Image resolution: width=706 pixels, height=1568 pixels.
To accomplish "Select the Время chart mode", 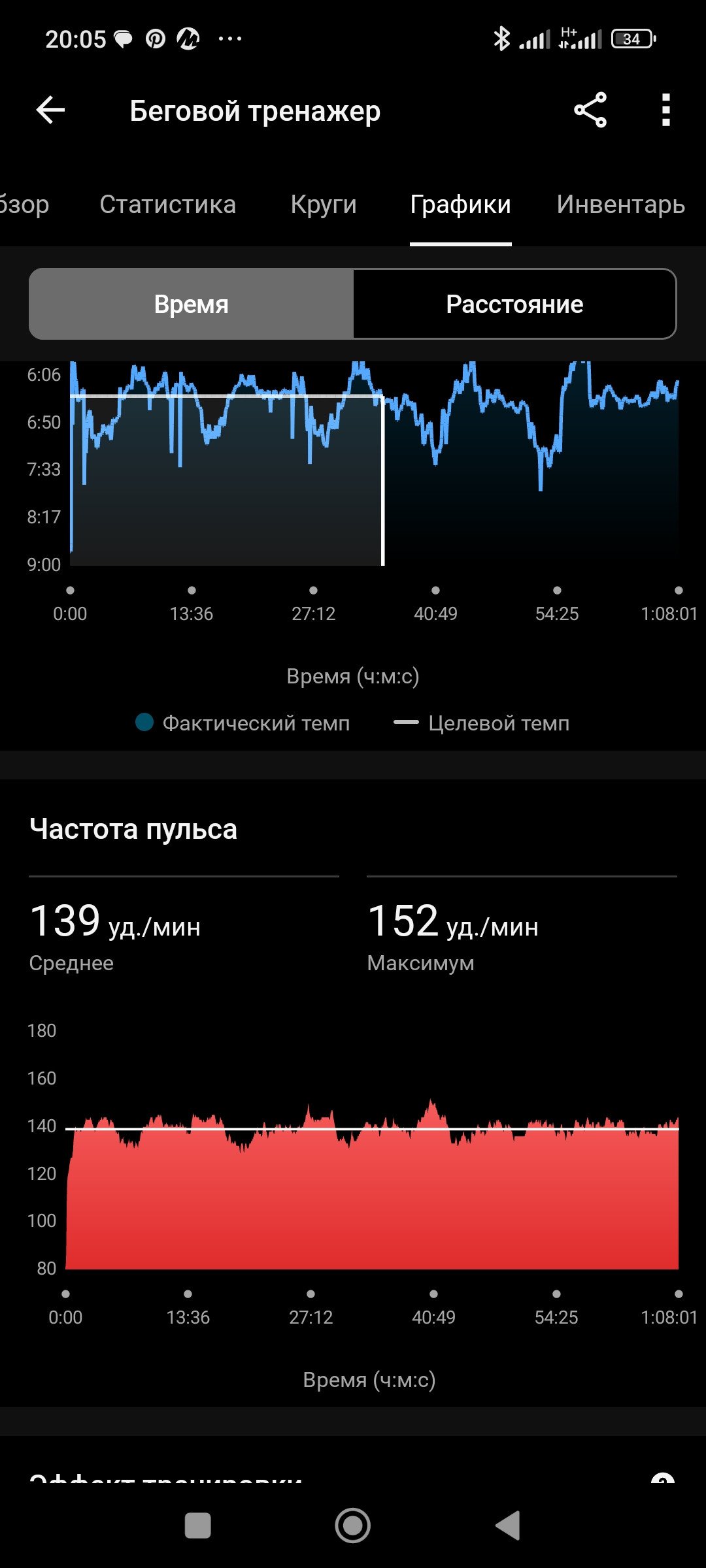I will point(191,304).
